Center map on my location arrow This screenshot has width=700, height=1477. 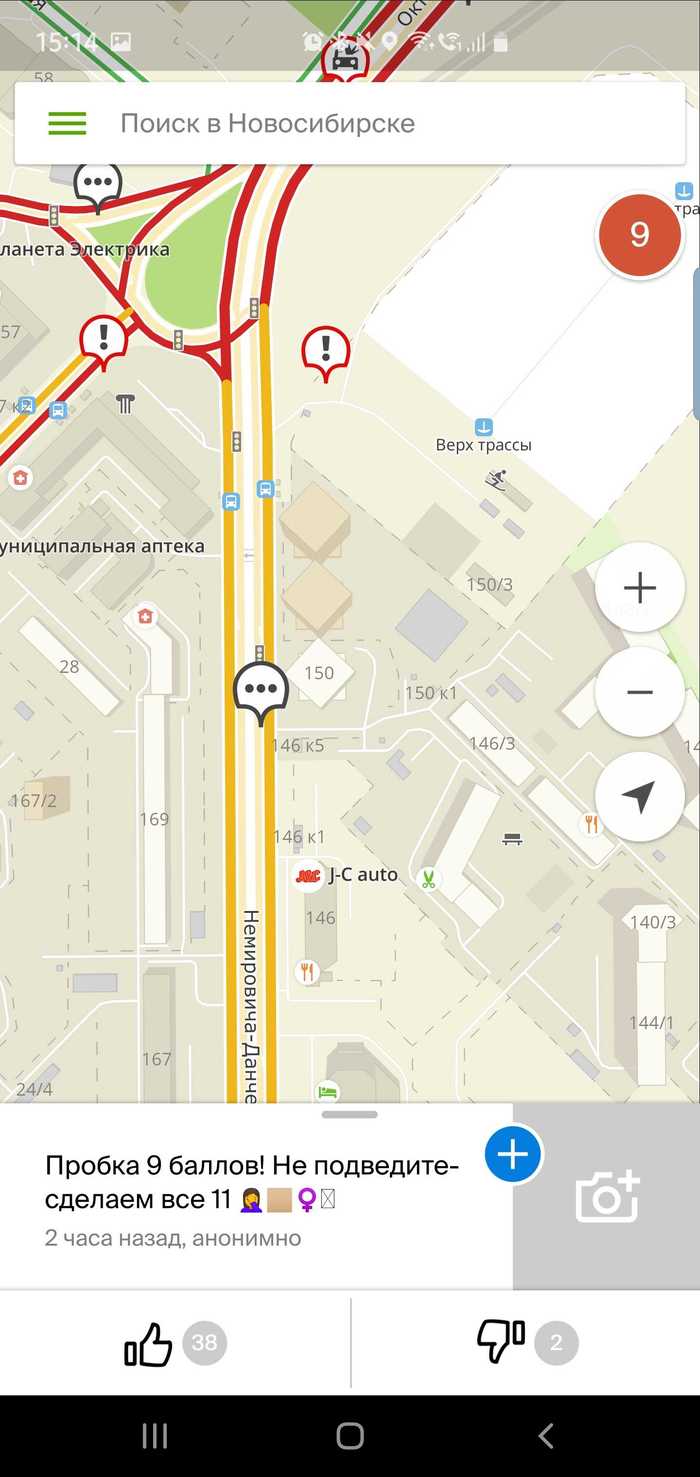pos(639,797)
